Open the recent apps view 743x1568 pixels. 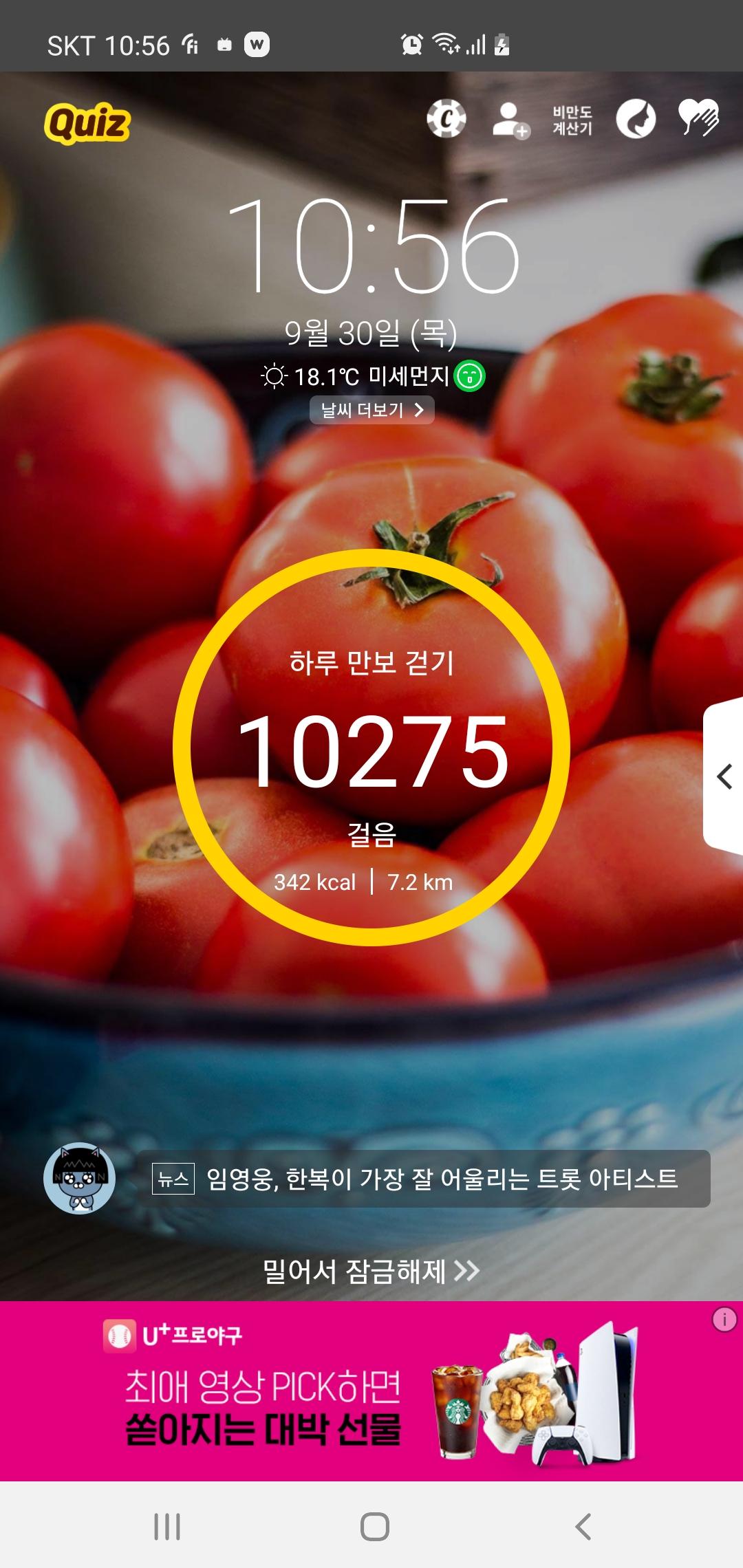(x=167, y=1527)
